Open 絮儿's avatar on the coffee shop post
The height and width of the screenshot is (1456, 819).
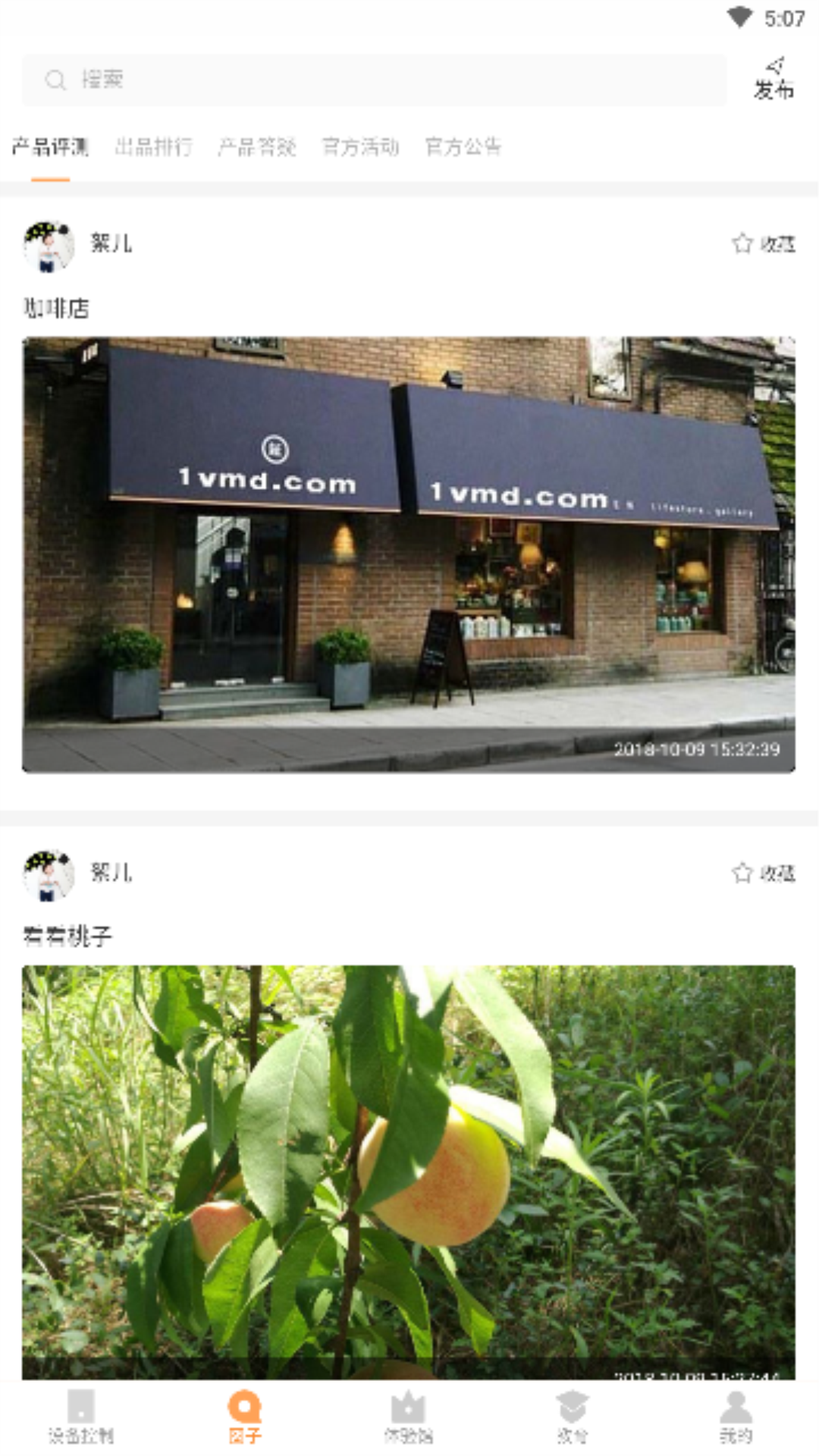[x=49, y=244]
